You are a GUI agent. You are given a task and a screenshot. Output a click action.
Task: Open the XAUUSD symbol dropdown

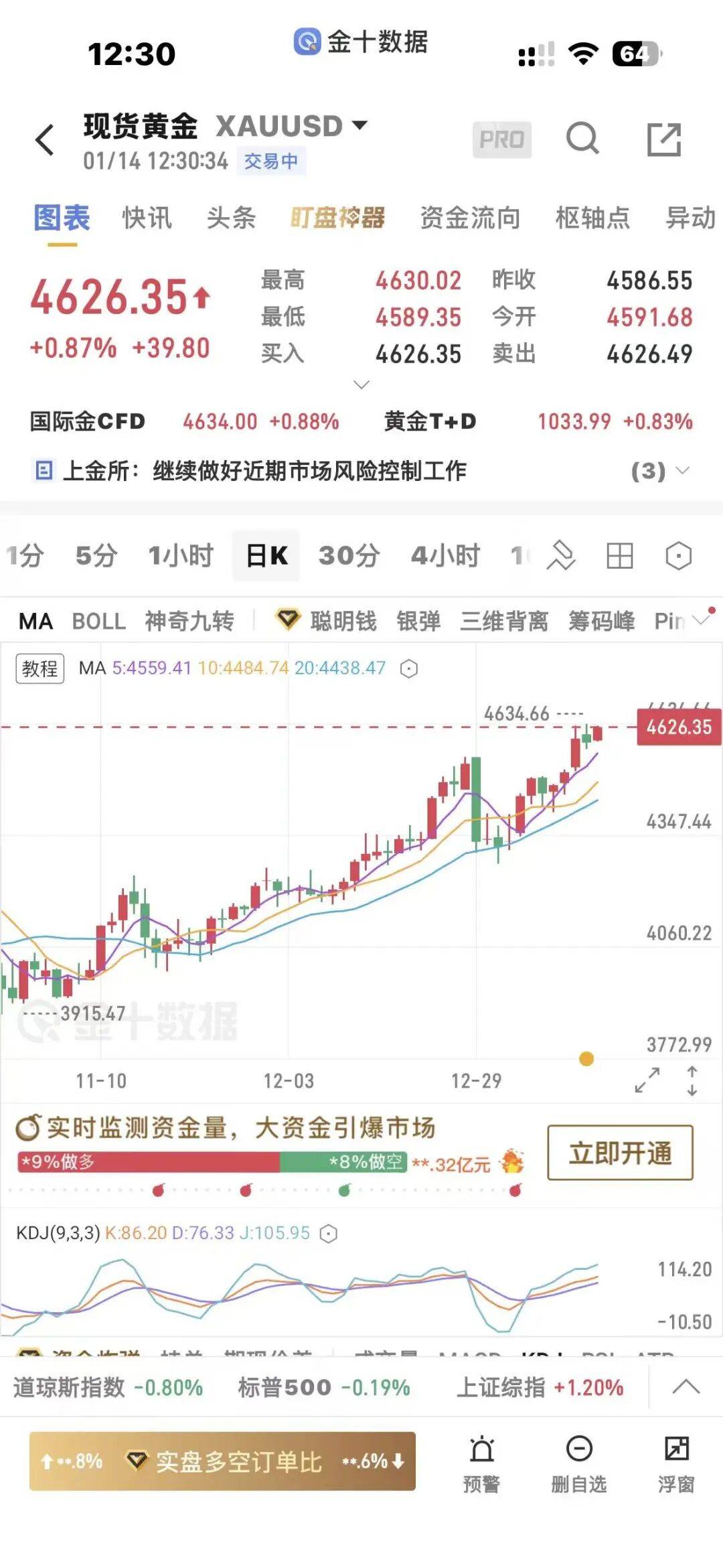[x=359, y=125]
